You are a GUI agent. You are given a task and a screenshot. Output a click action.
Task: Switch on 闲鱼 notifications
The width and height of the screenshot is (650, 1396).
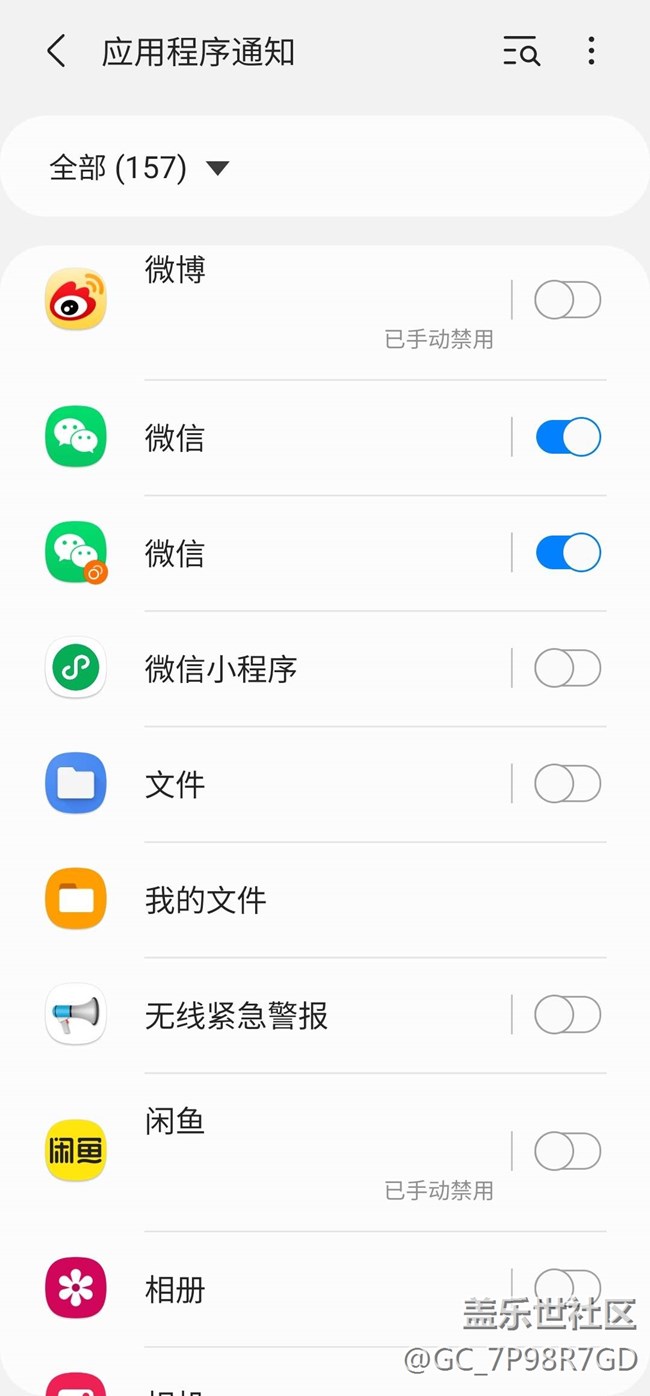tap(567, 1152)
